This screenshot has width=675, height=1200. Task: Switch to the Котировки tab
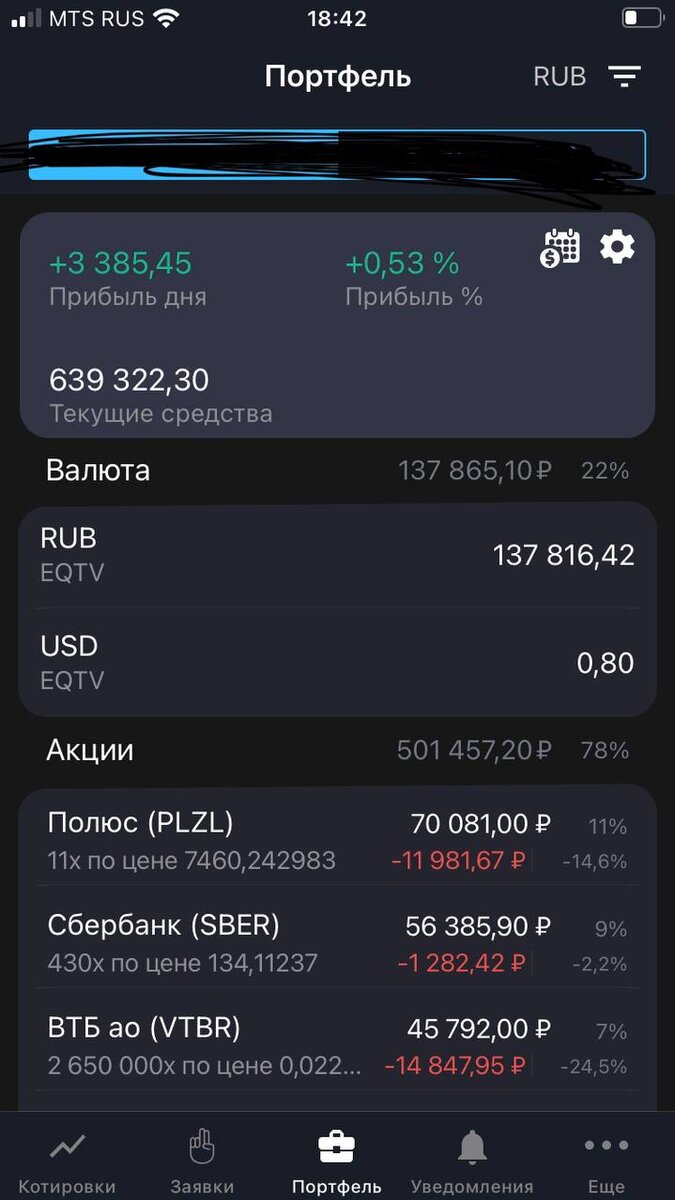pyautogui.click(x=67, y=1161)
